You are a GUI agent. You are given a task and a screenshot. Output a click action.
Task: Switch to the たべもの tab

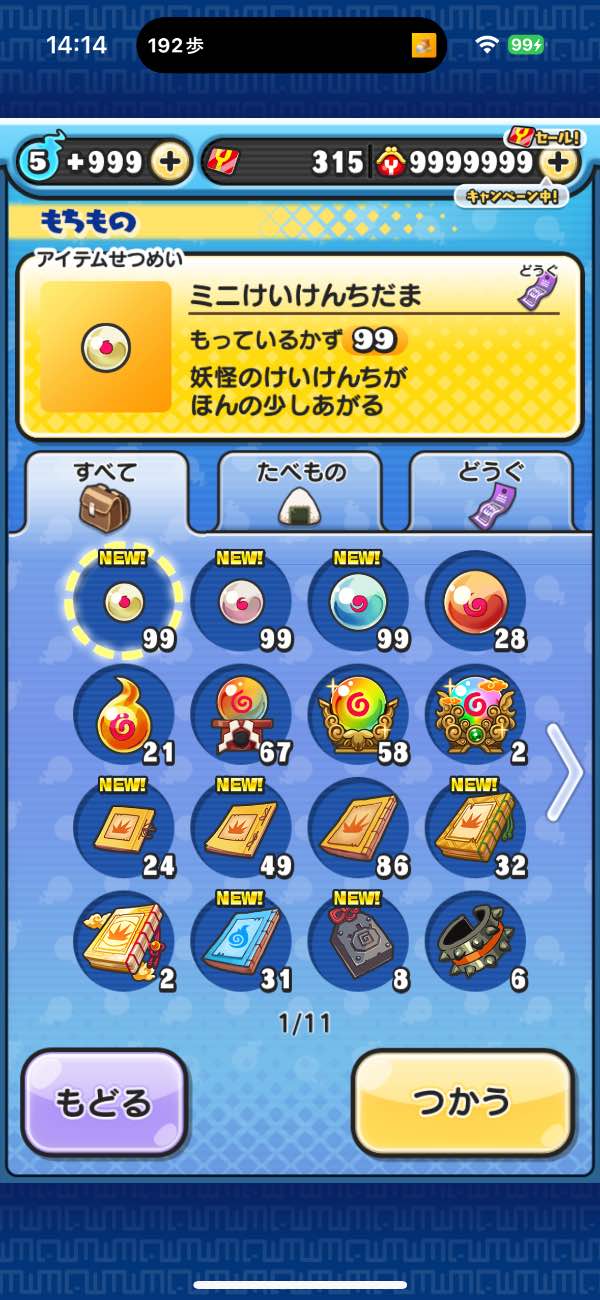[299, 491]
